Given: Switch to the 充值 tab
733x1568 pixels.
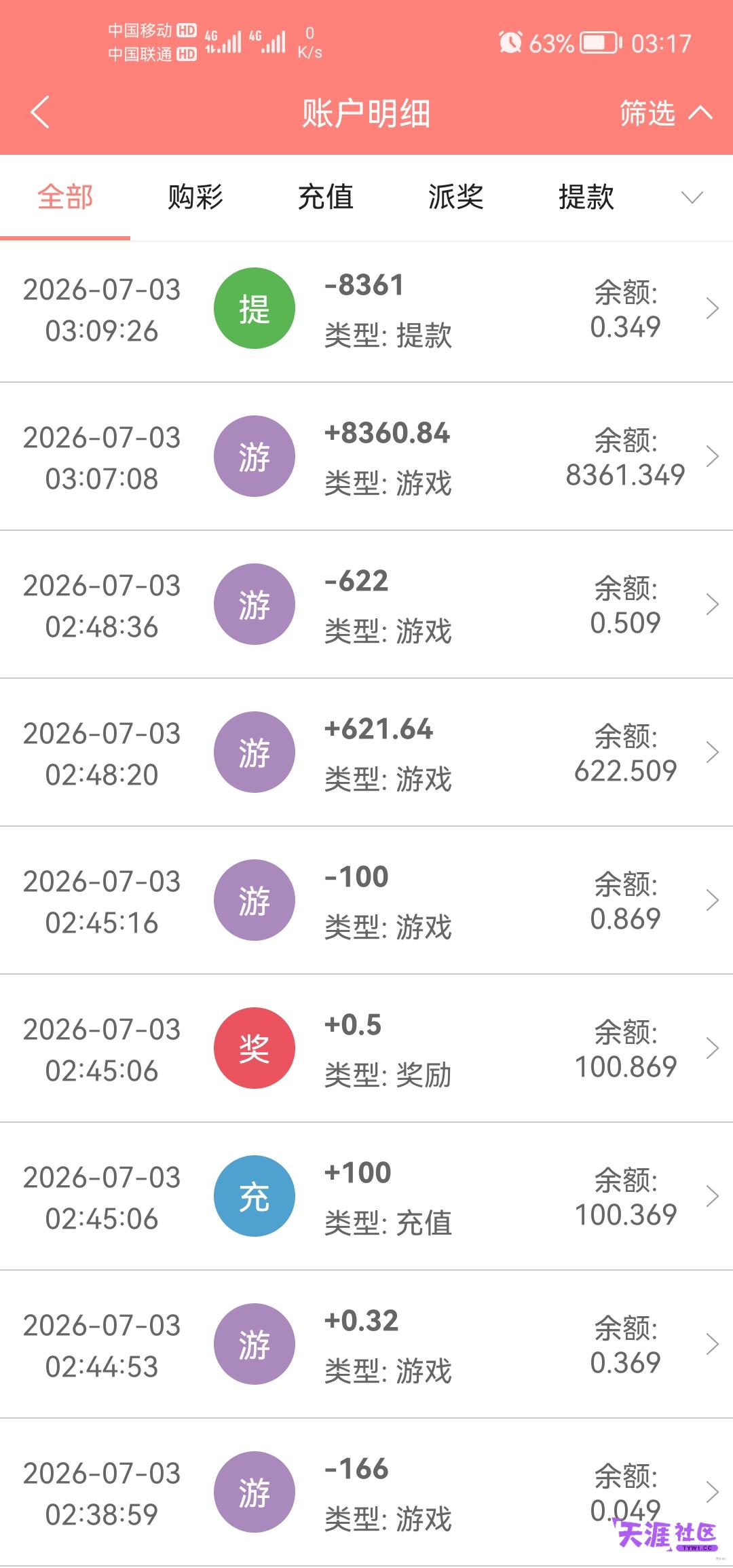Looking at the screenshot, I should (326, 197).
